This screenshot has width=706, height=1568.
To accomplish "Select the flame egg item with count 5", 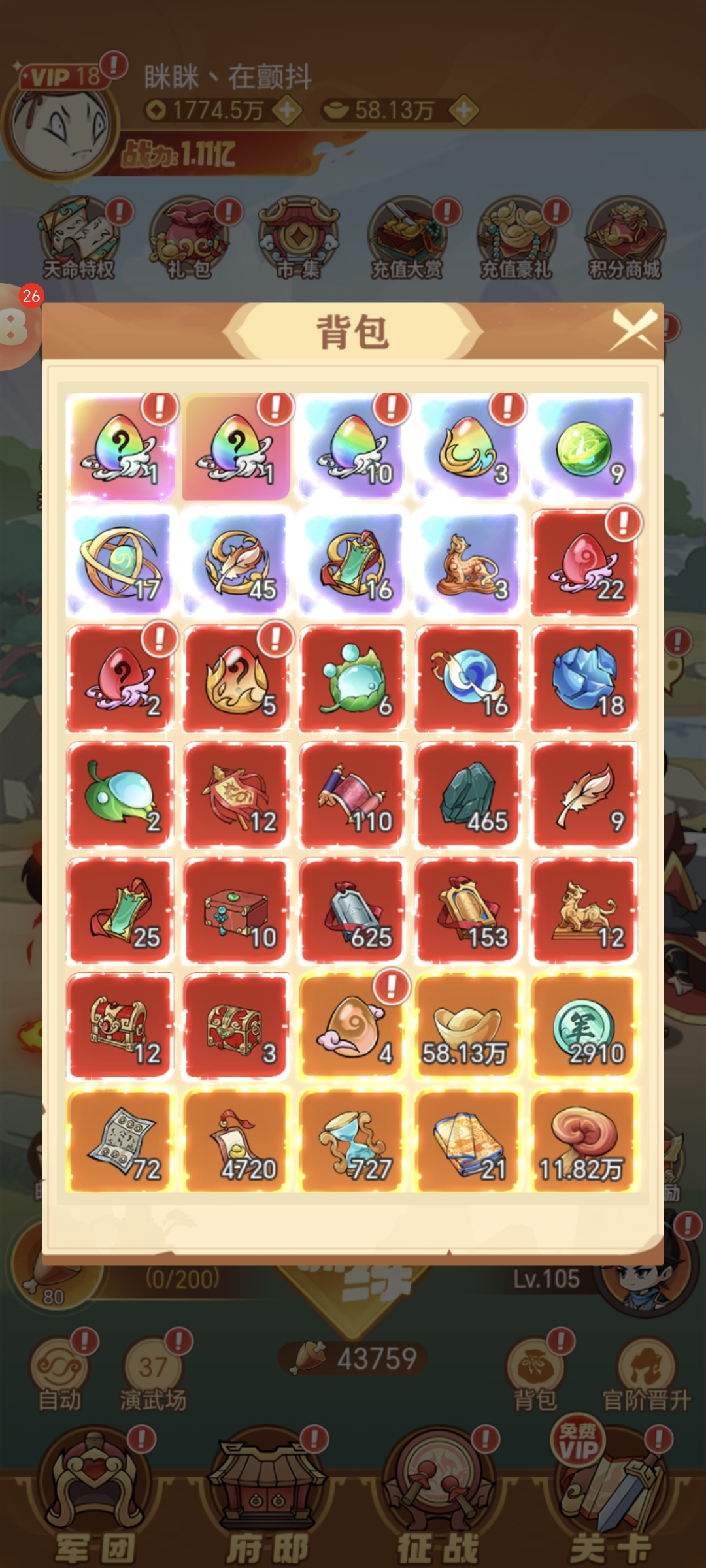I will [236, 679].
